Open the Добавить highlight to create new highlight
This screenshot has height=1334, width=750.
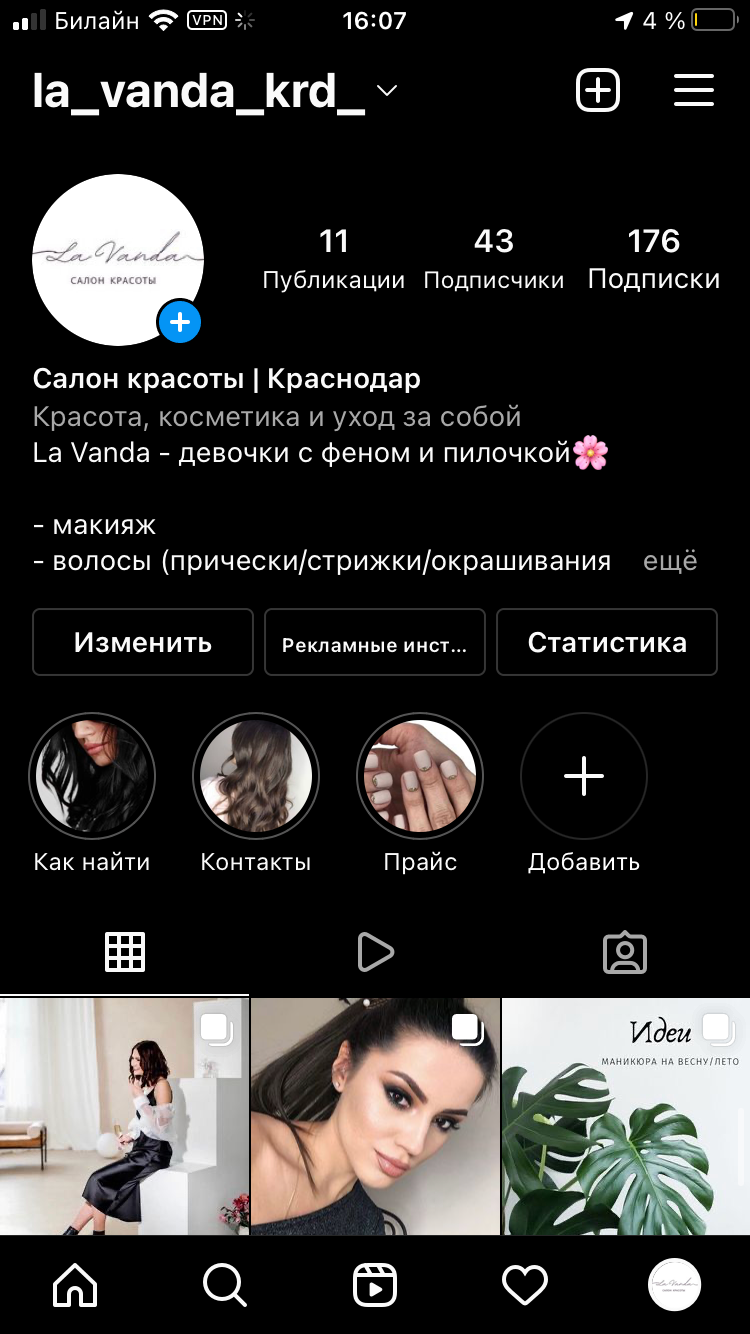point(583,776)
